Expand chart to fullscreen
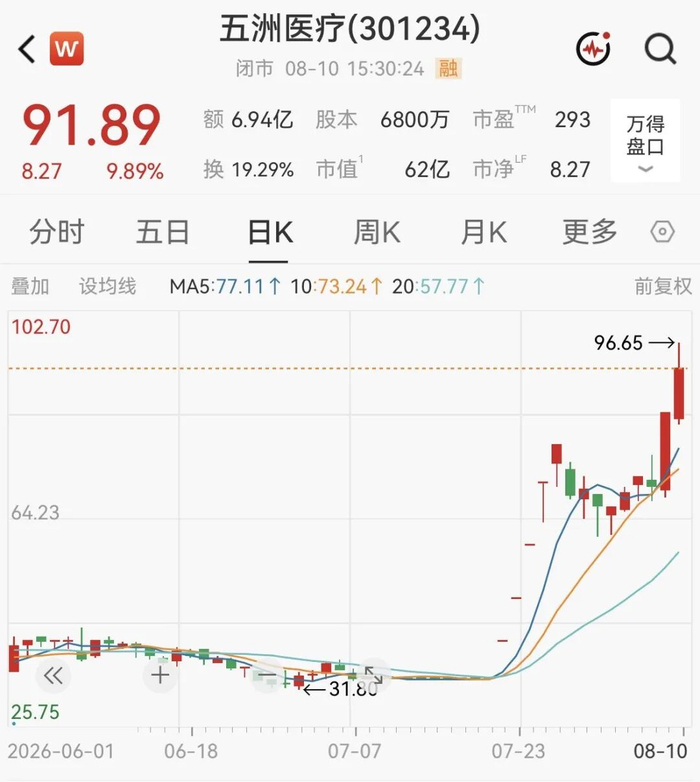 [x=374, y=676]
